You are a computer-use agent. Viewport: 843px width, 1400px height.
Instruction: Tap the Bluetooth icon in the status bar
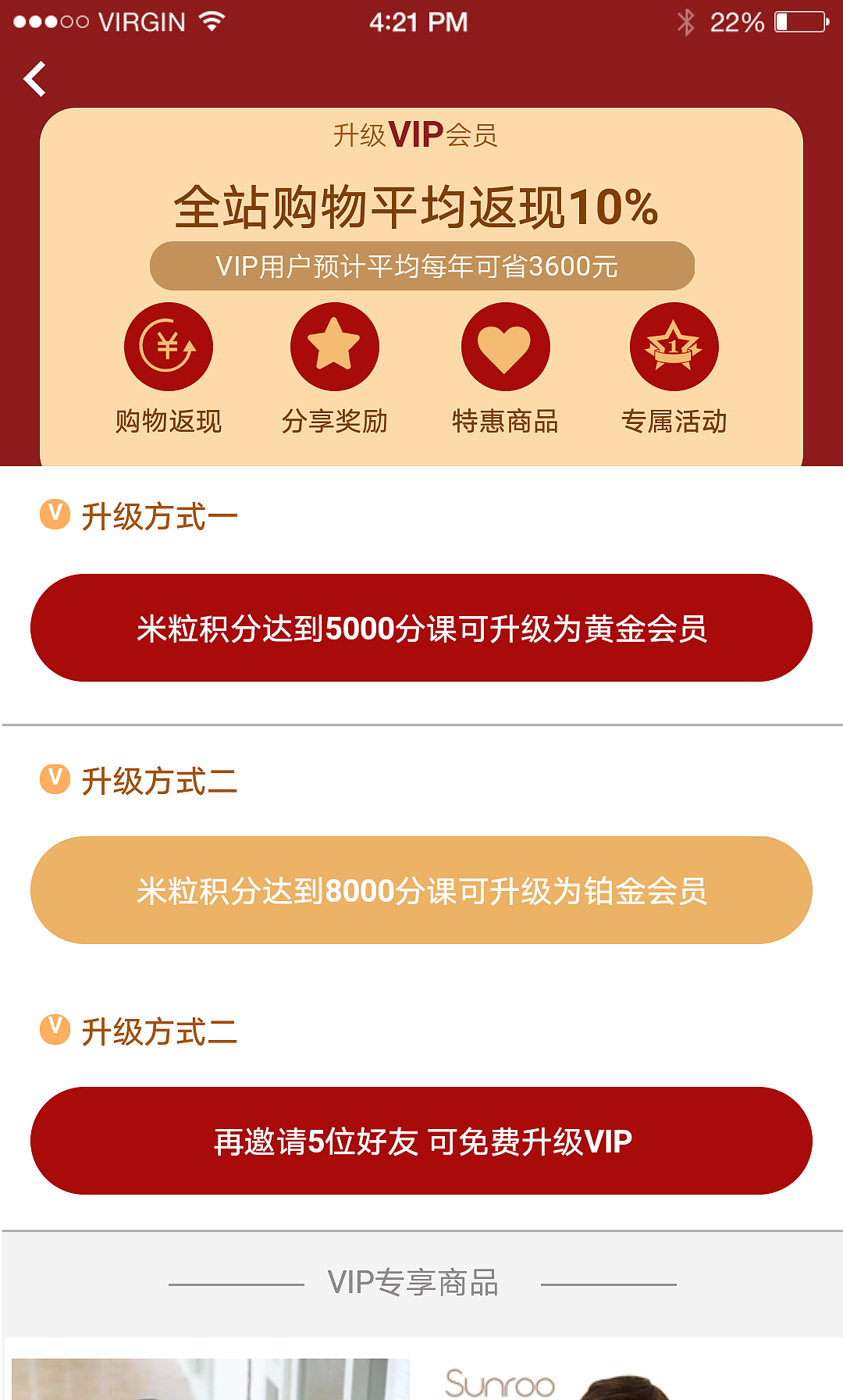686,21
